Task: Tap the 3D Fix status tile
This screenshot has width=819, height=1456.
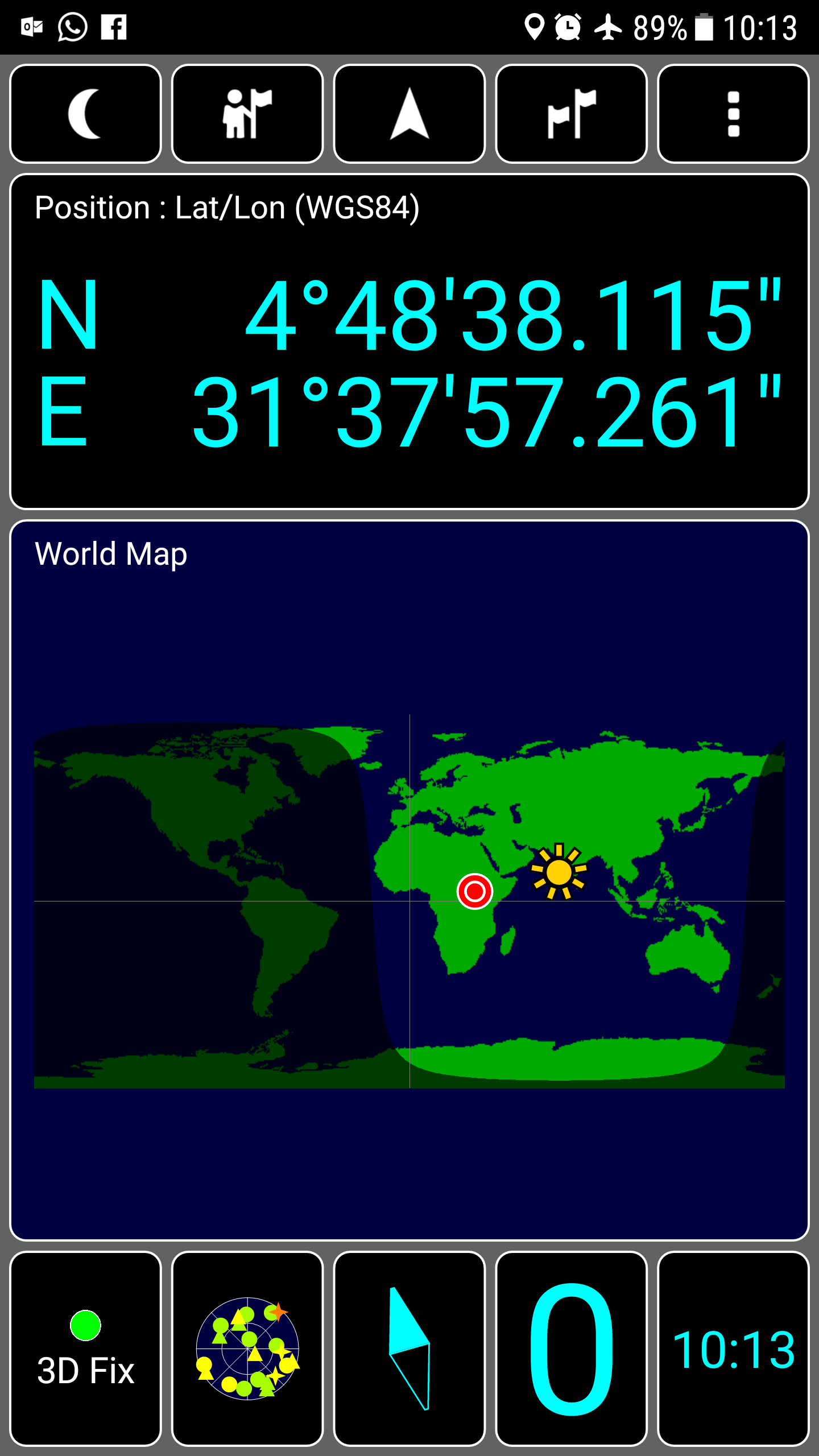Action: (x=85, y=1349)
